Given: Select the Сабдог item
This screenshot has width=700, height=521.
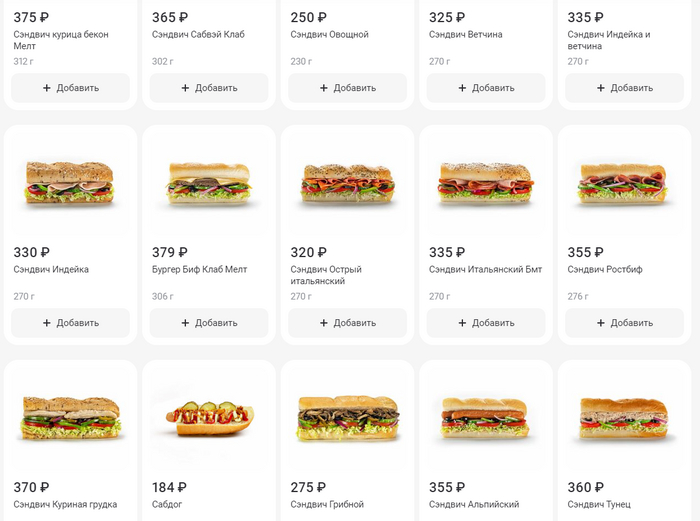Looking at the screenshot, I should tap(209, 417).
